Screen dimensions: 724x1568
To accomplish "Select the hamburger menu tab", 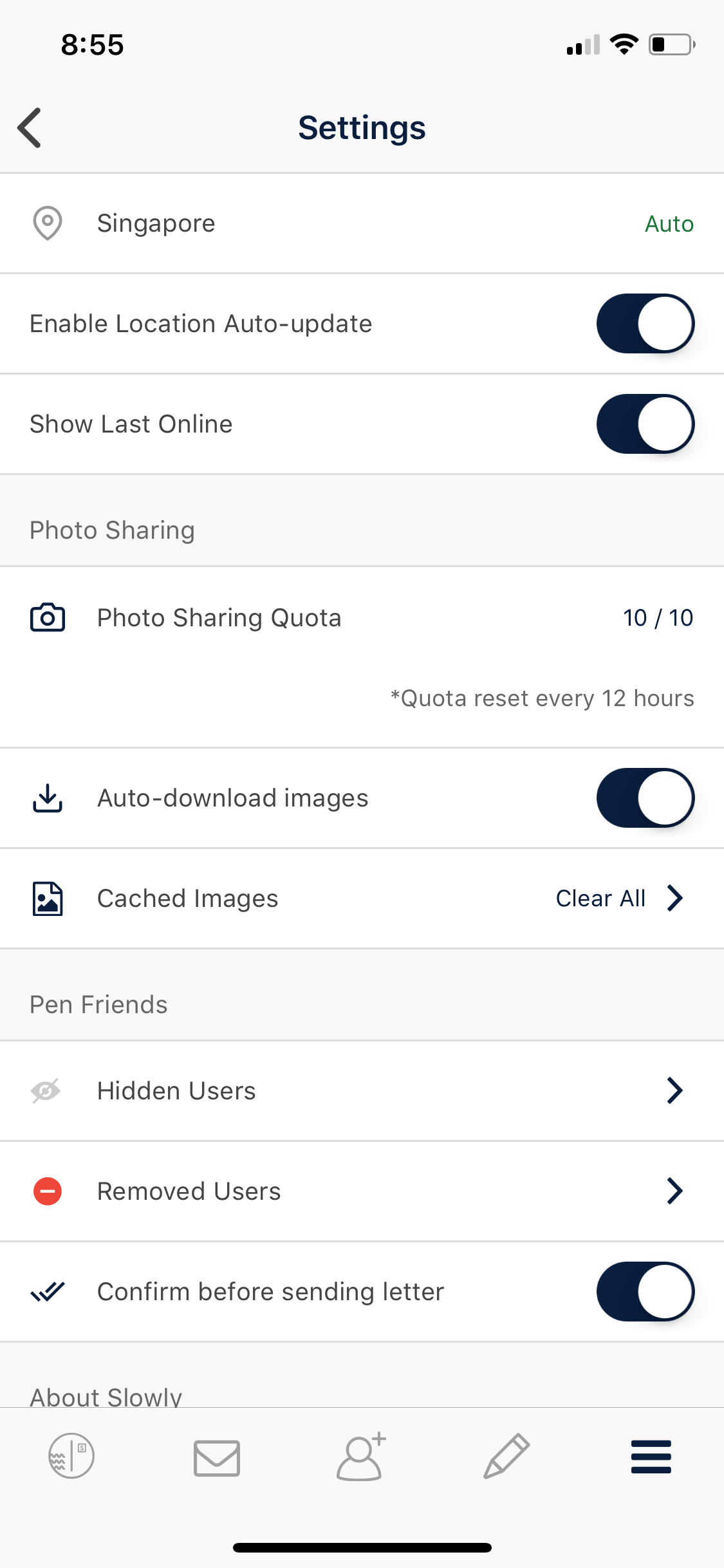I will point(651,1457).
